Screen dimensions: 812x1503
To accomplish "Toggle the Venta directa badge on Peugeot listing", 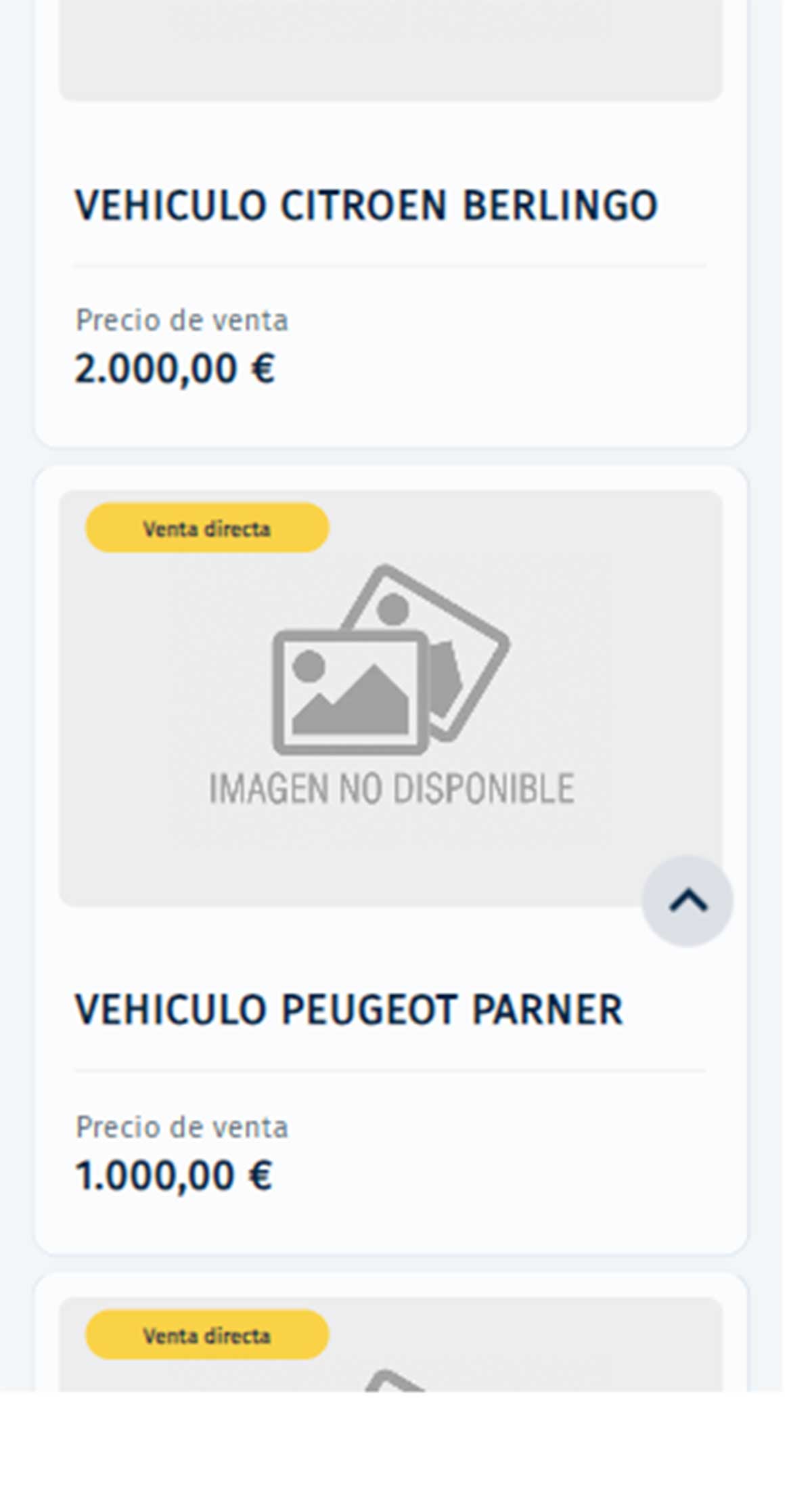I will 206,528.
